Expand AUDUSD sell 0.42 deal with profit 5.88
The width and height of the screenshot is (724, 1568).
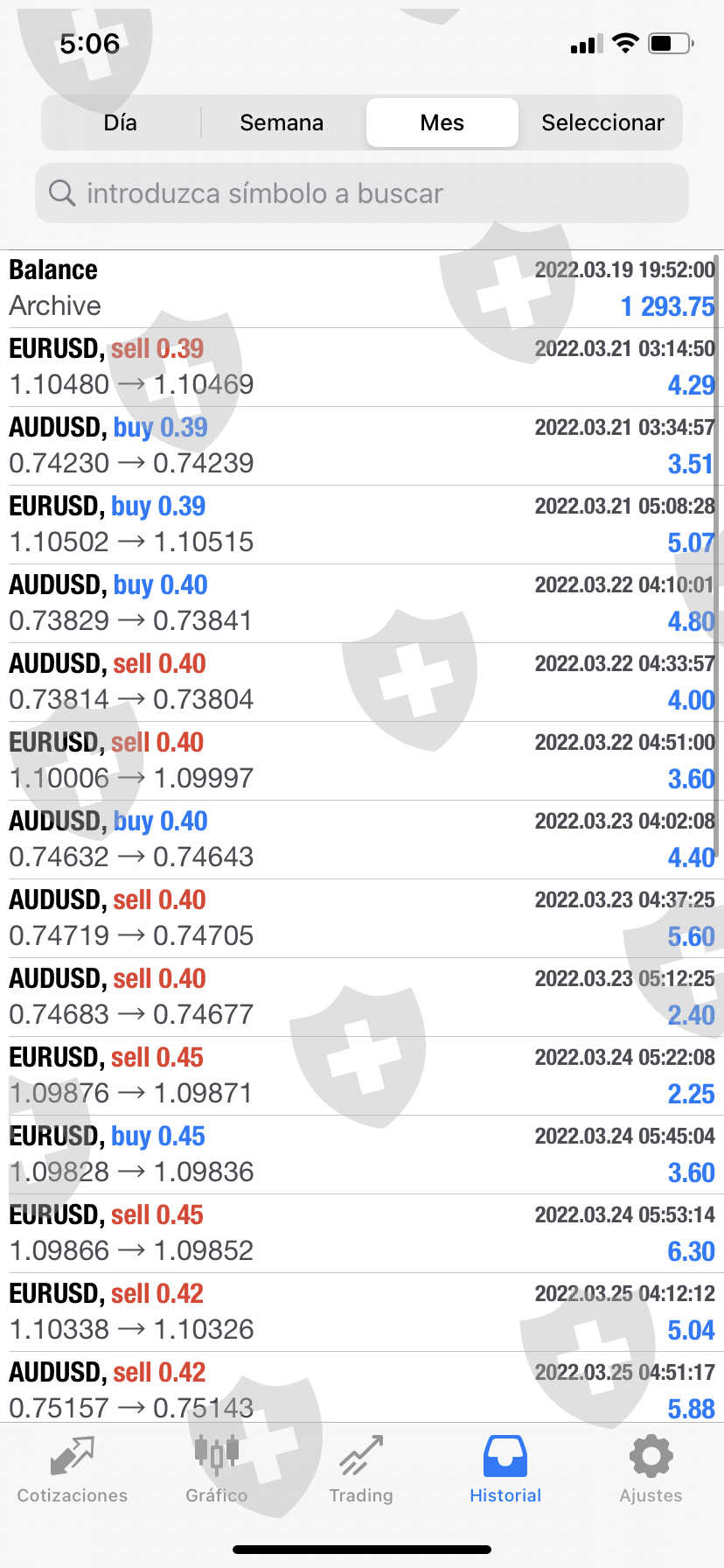(362, 1389)
